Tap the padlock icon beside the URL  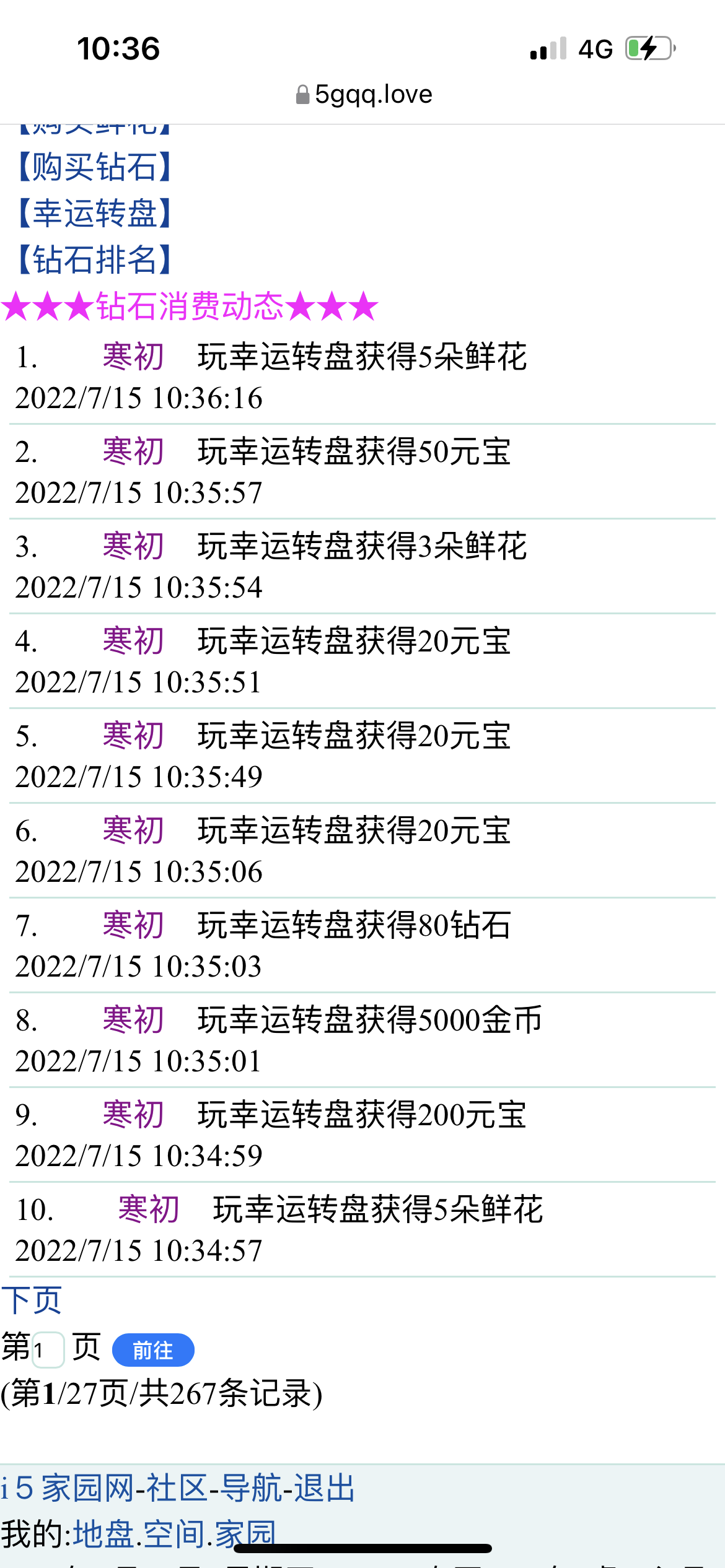(x=302, y=94)
